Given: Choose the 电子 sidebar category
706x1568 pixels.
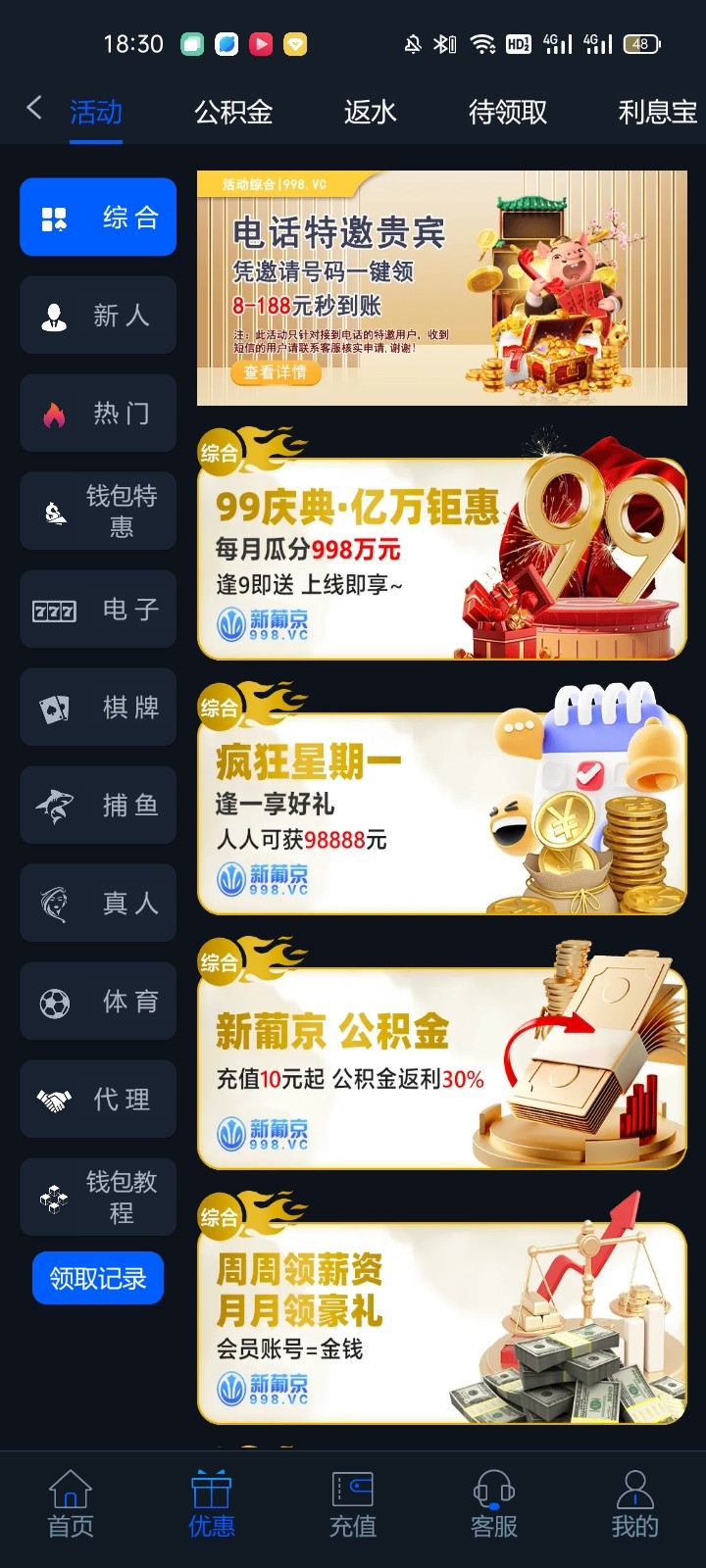Looking at the screenshot, I should tap(98, 609).
